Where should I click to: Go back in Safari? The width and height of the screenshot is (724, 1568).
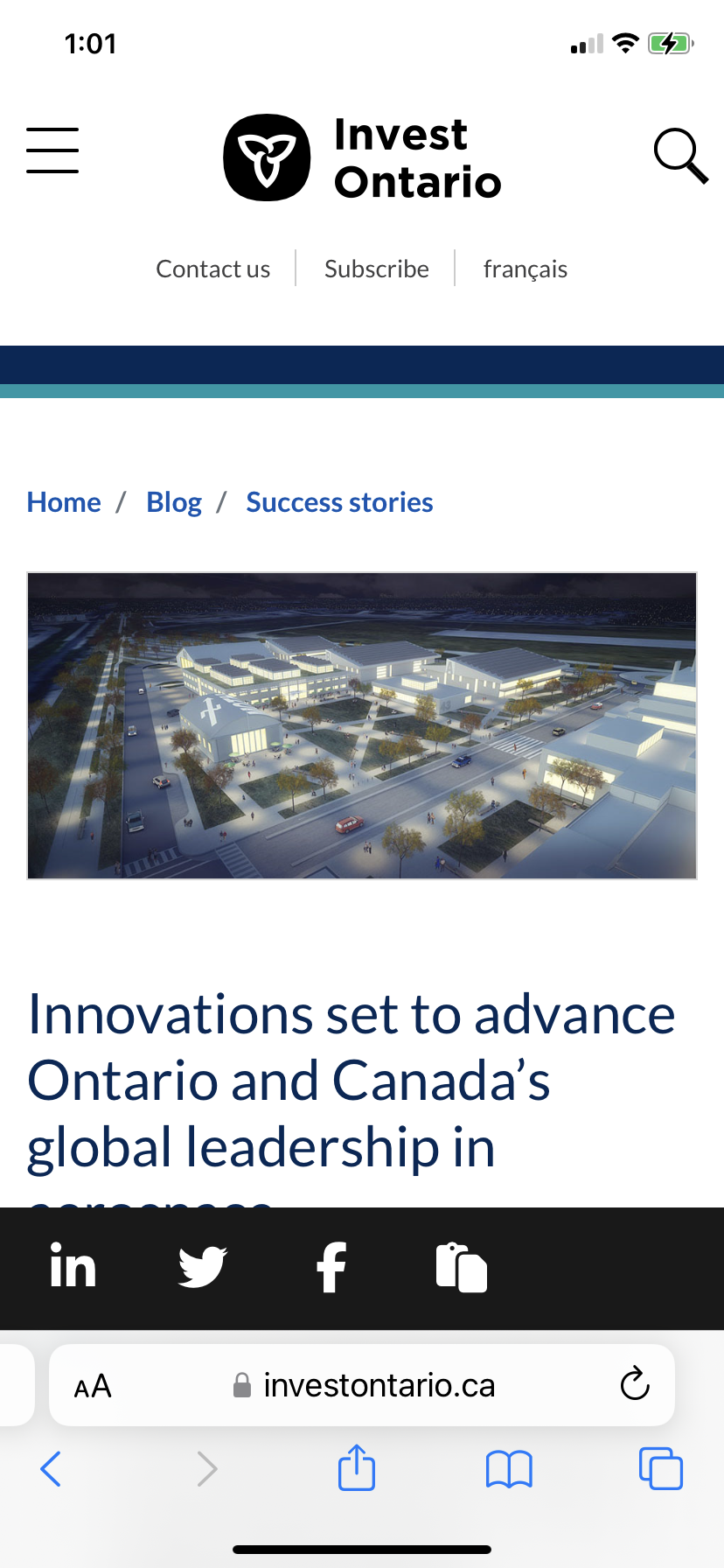52,1468
